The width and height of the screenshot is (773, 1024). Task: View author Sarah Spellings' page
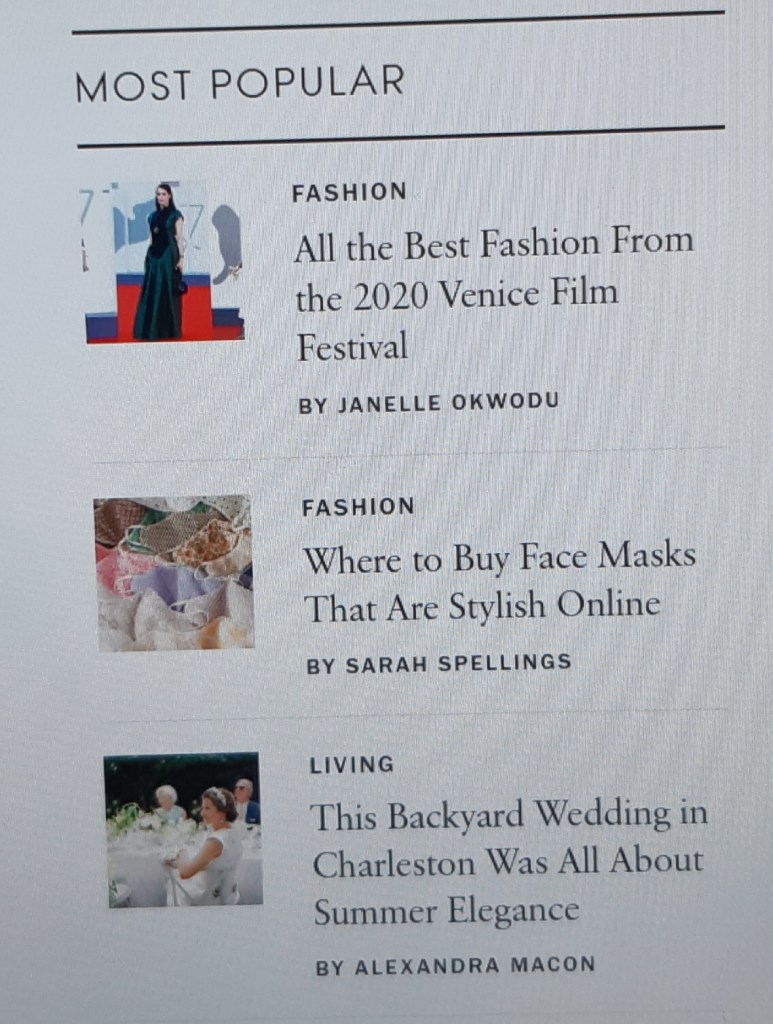click(x=438, y=663)
